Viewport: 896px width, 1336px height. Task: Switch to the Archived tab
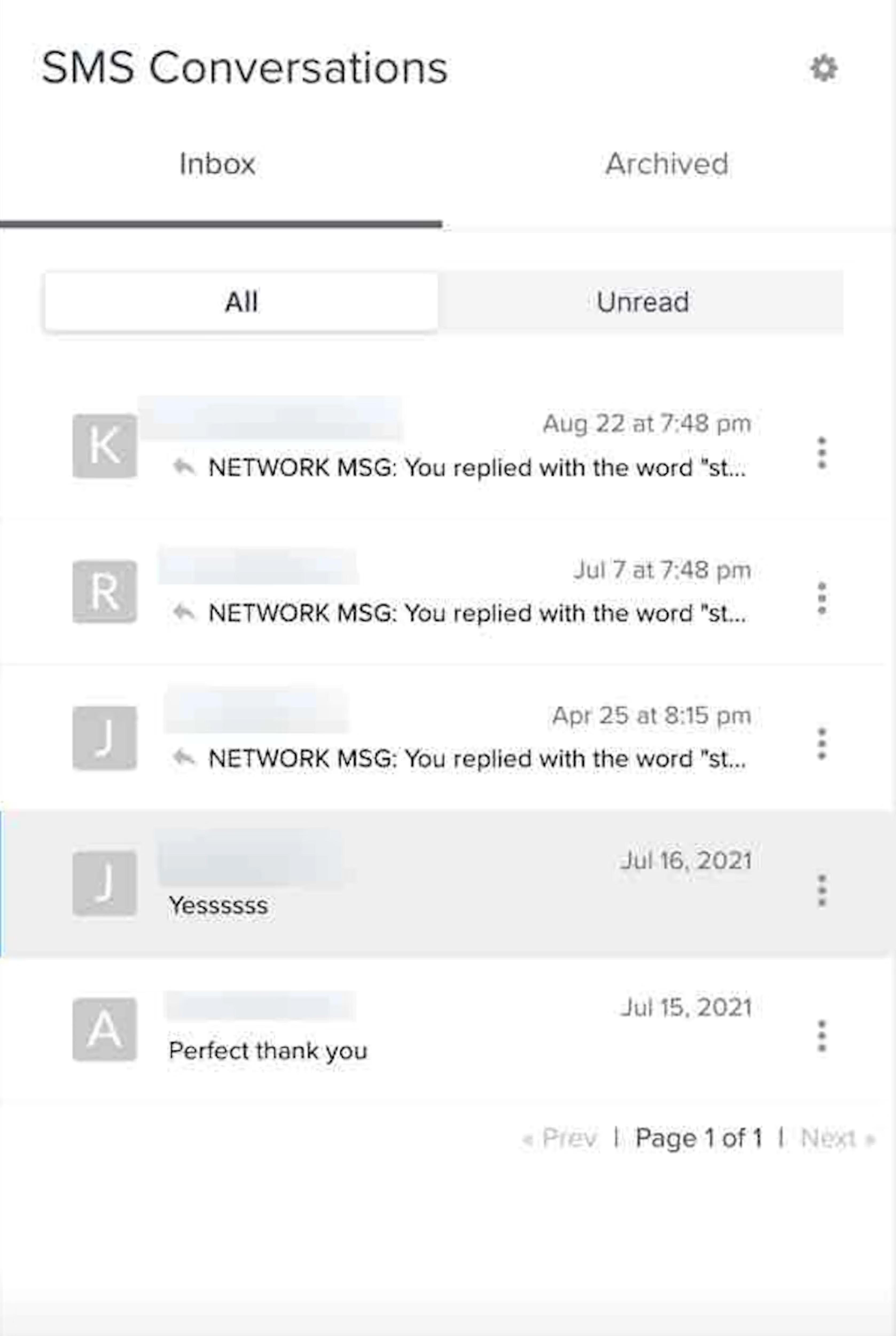click(x=666, y=164)
